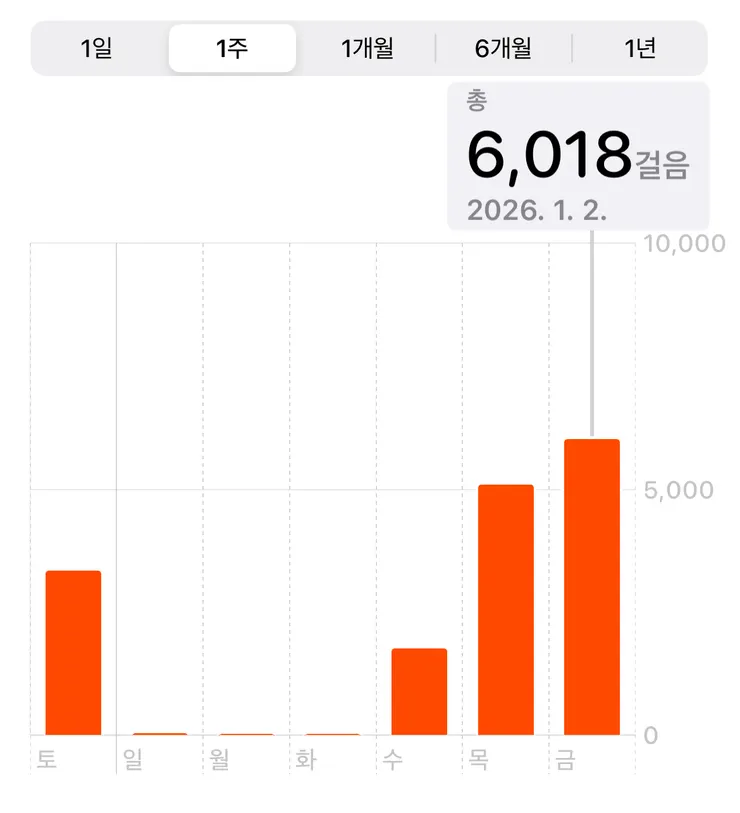Screen dimensions: 740x813
Task: View the 1년 step history
Action: coord(639,48)
